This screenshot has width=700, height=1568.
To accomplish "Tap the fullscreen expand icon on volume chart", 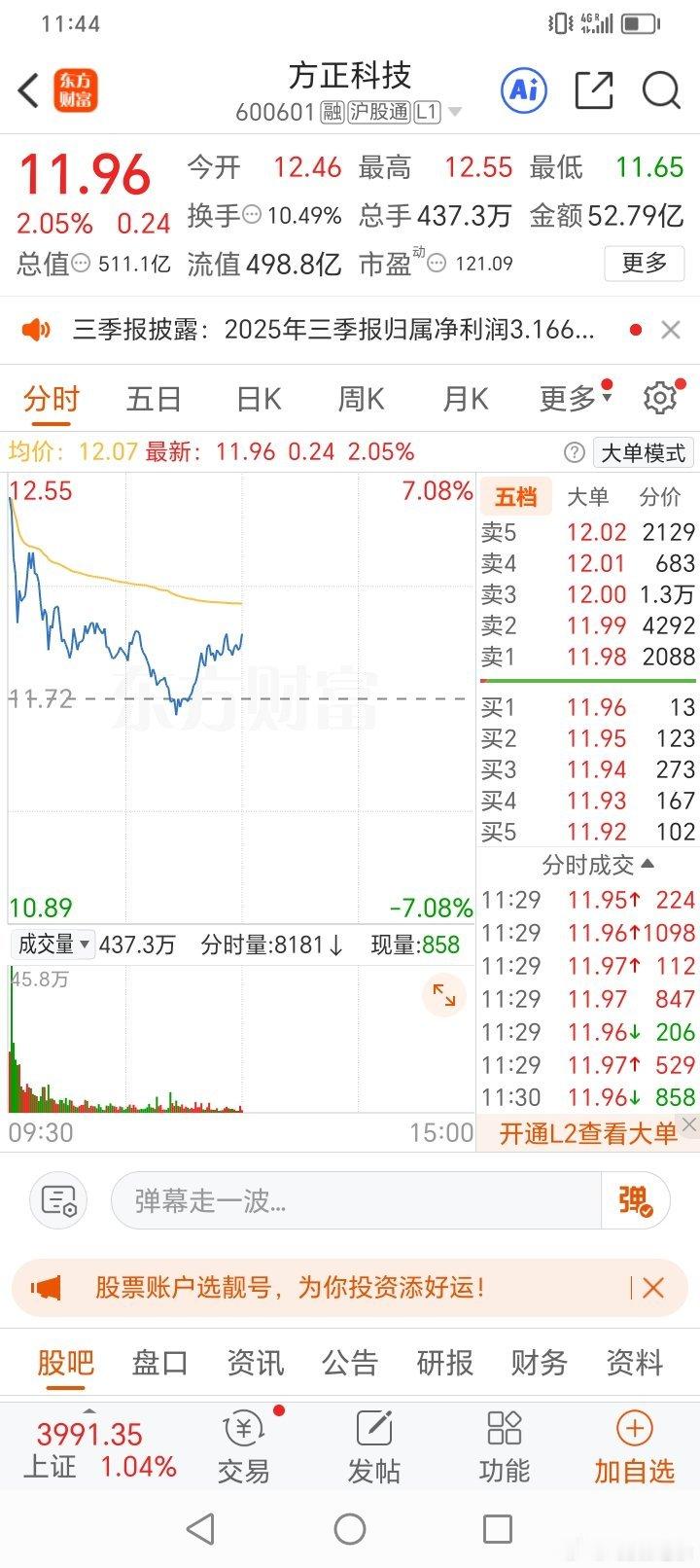I will [x=444, y=995].
